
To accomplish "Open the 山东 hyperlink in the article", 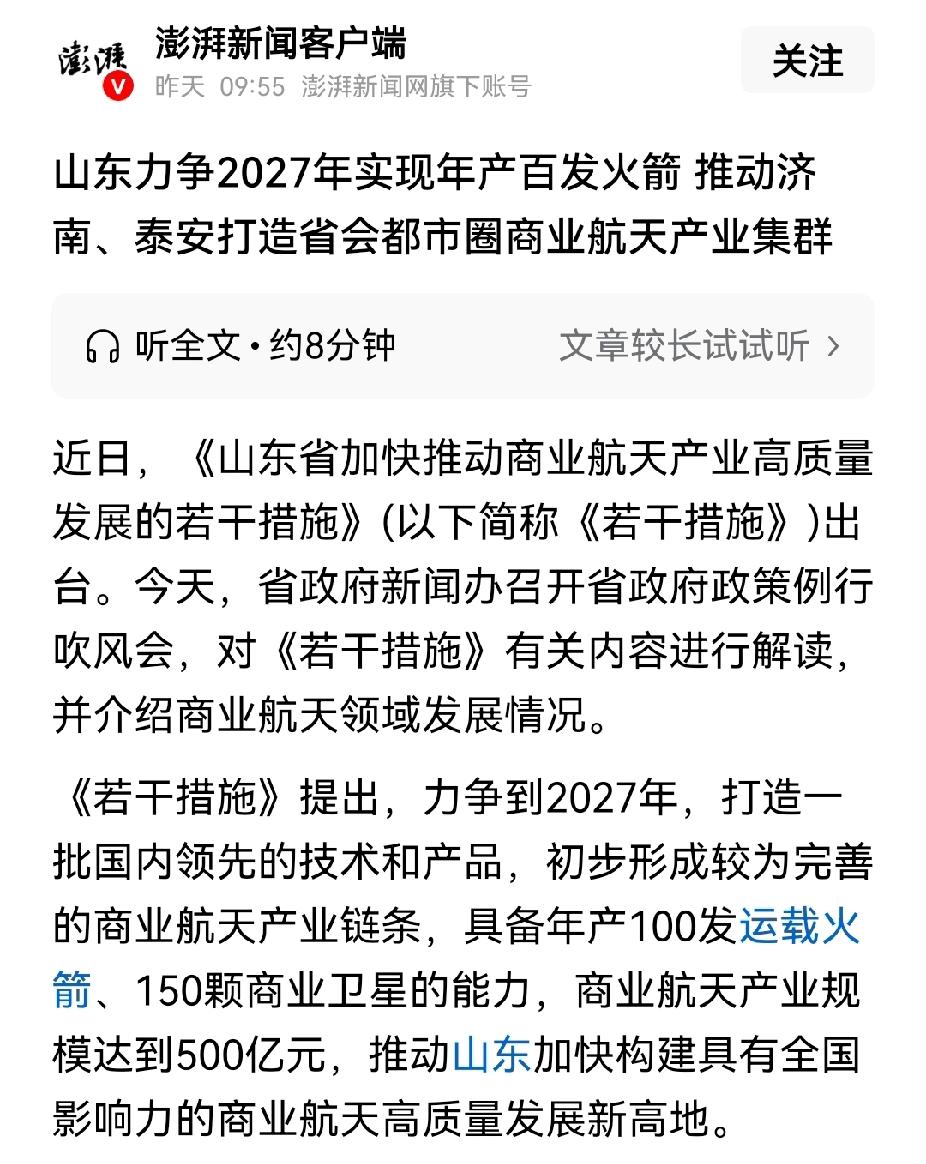I will (490, 1056).
